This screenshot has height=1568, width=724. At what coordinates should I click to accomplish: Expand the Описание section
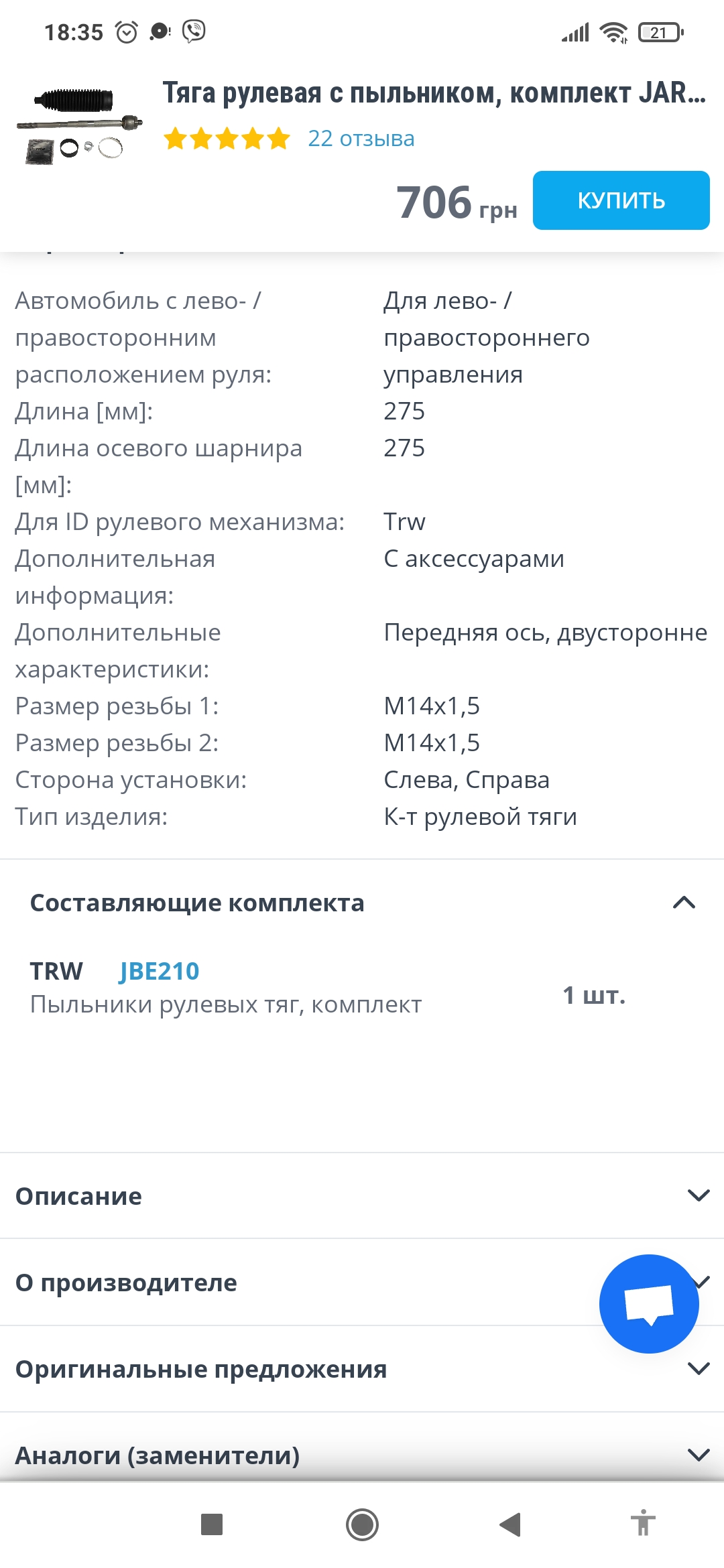click(x=362, y=1196)
